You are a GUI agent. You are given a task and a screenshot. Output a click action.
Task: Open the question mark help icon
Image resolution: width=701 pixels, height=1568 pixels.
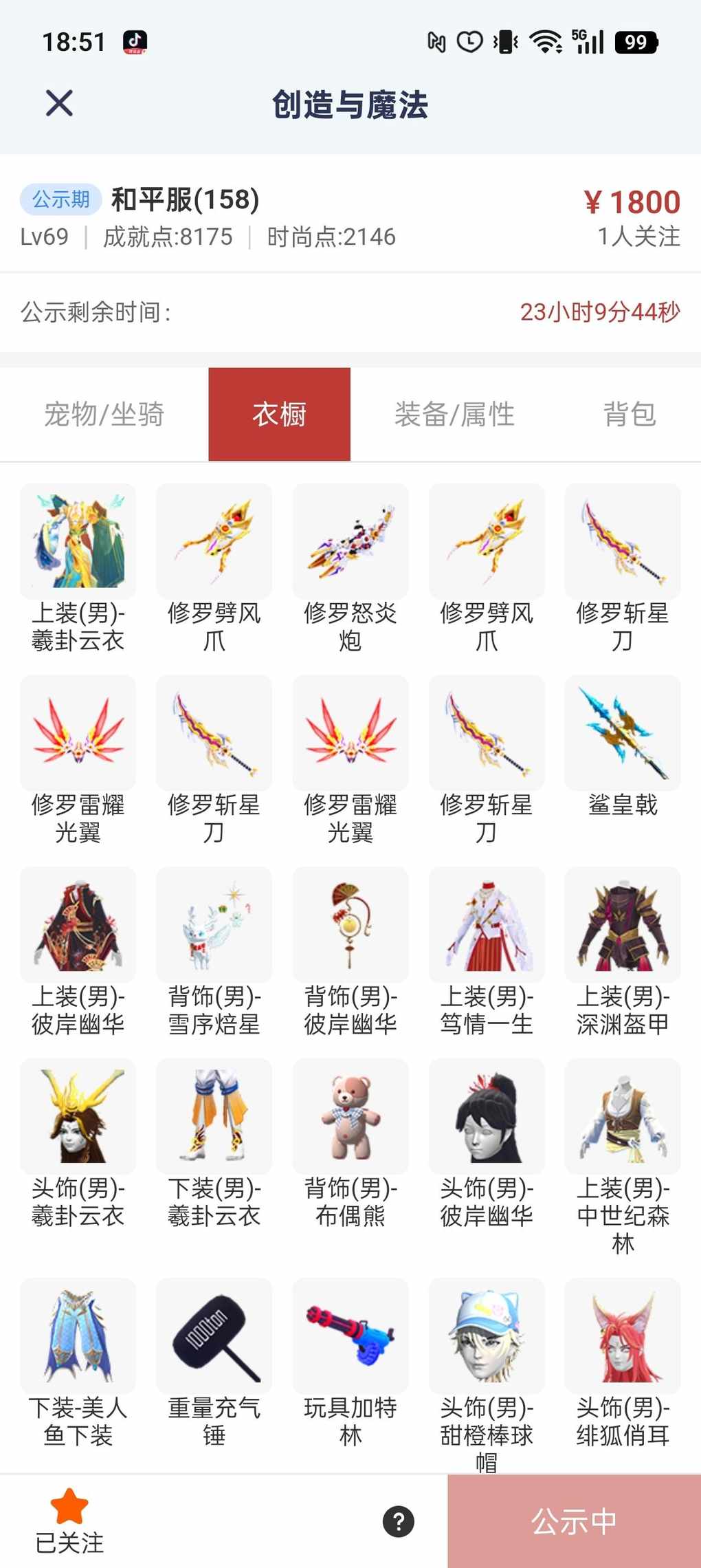[x=399, y=1521]
